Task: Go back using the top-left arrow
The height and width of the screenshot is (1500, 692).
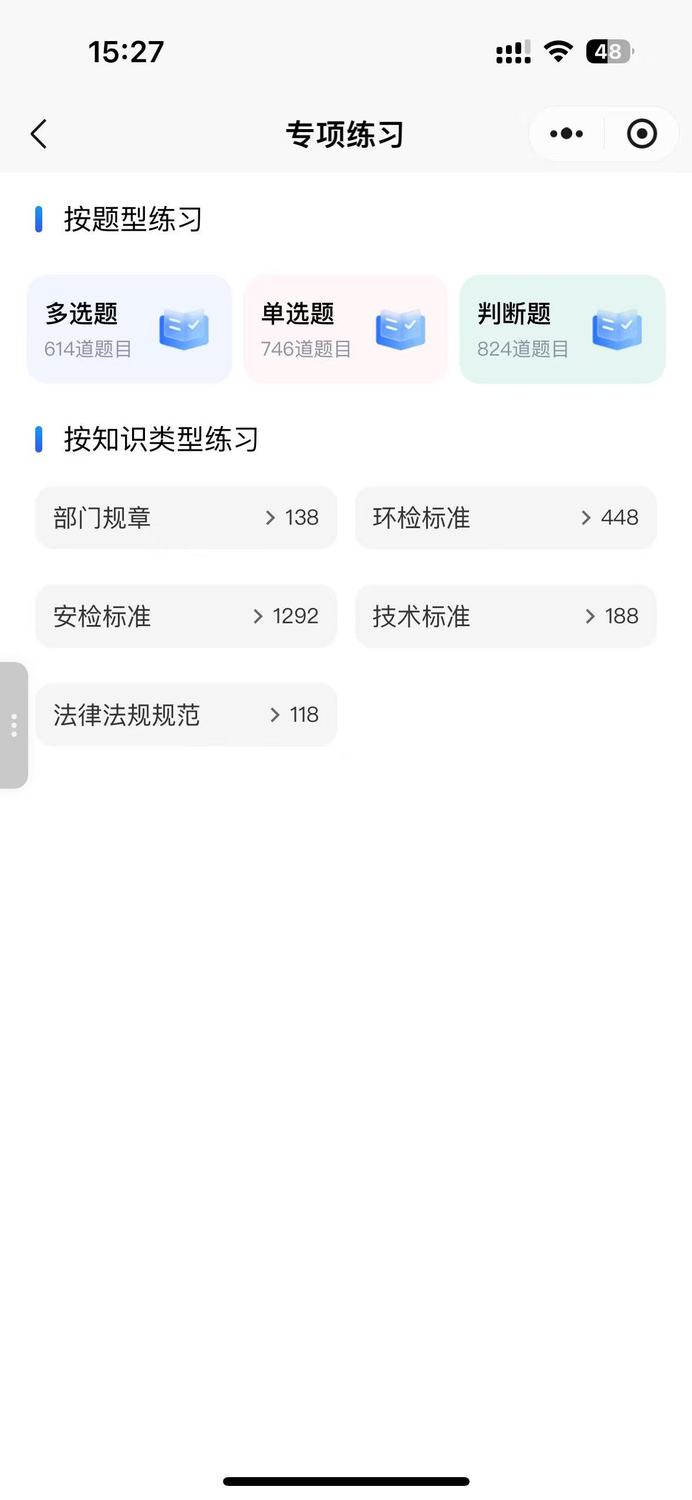Action: [39, 134]
